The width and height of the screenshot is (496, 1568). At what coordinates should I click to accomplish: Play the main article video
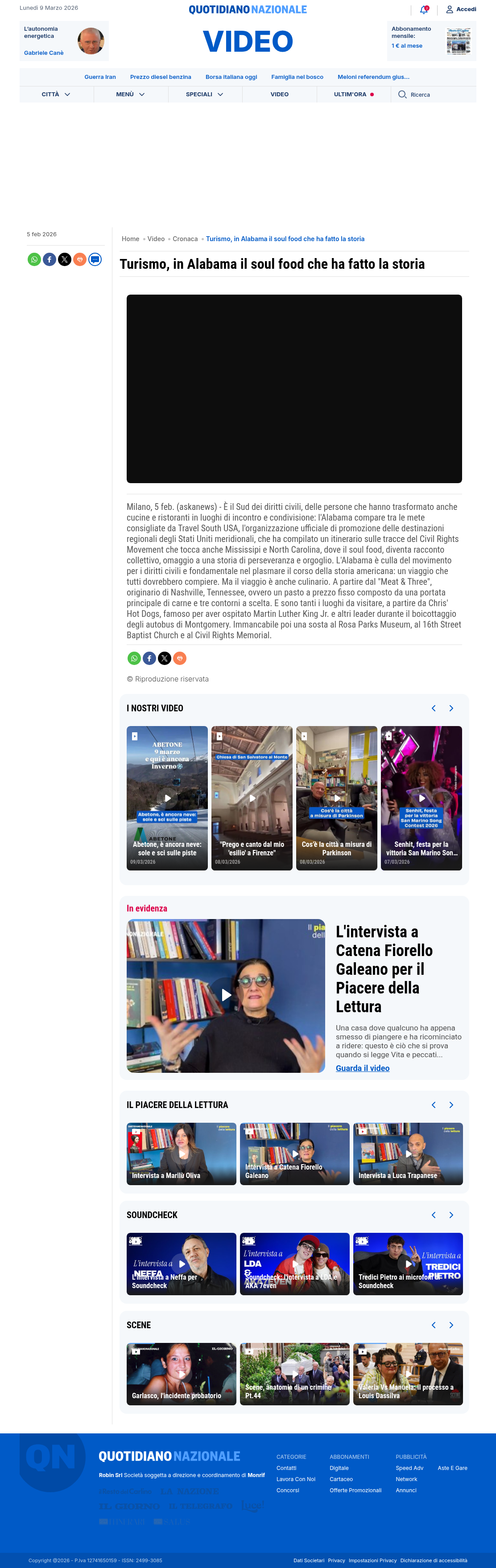pyautogui.click(x=294, y=388)
